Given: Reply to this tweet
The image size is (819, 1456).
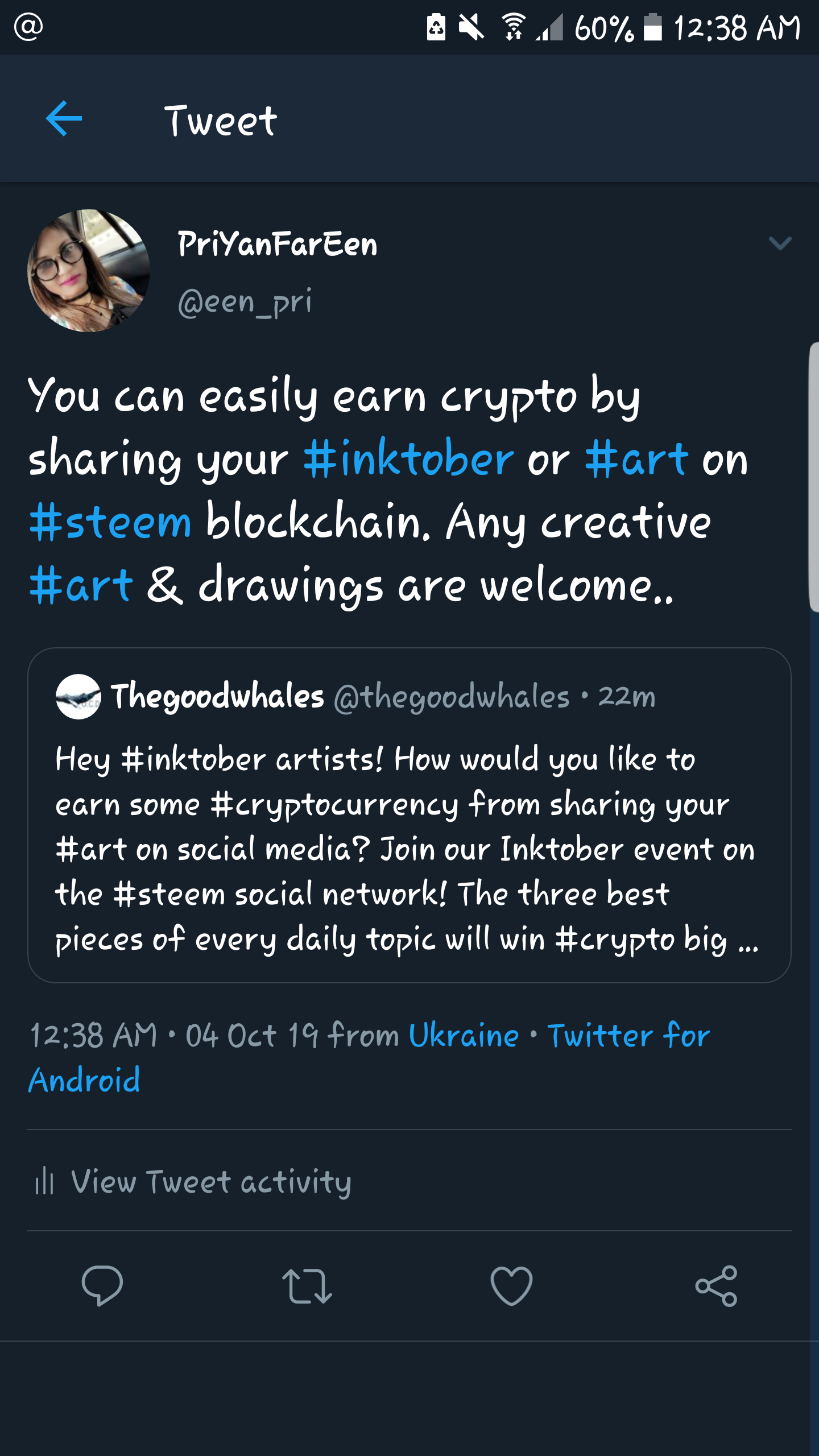Looking at the screenshot, I should coord(102,1285).
